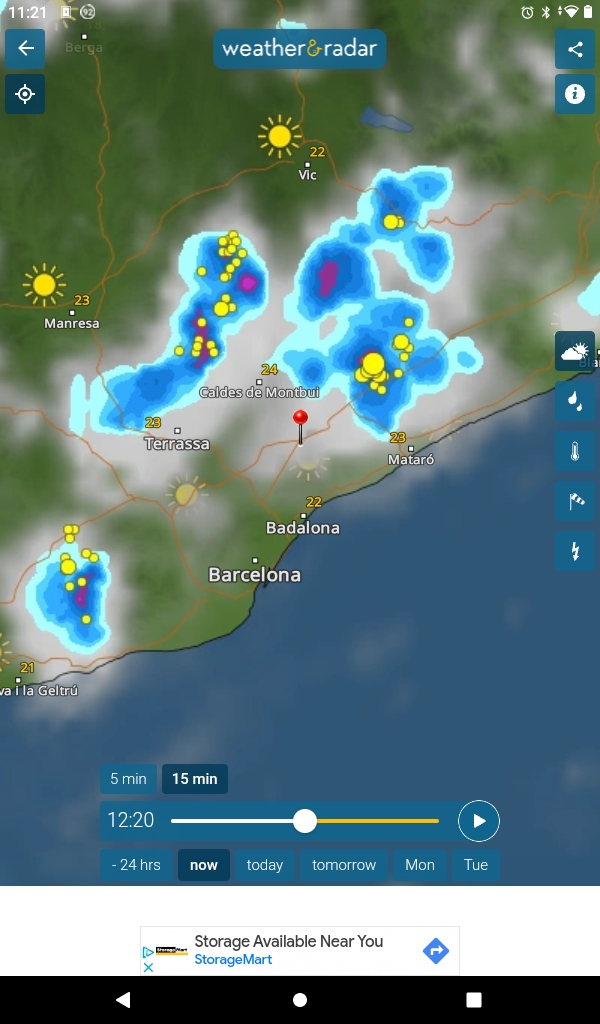This screenshot has width=600, height=1024.
Task: Switch to the wind layer
Action: click(x=575, y=501)
